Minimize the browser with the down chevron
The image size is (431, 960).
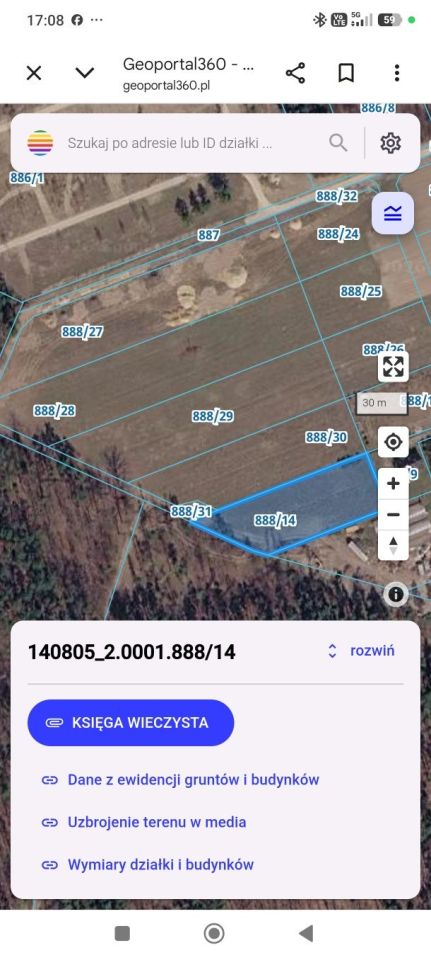pyautogui.click(x=84, y=73)
